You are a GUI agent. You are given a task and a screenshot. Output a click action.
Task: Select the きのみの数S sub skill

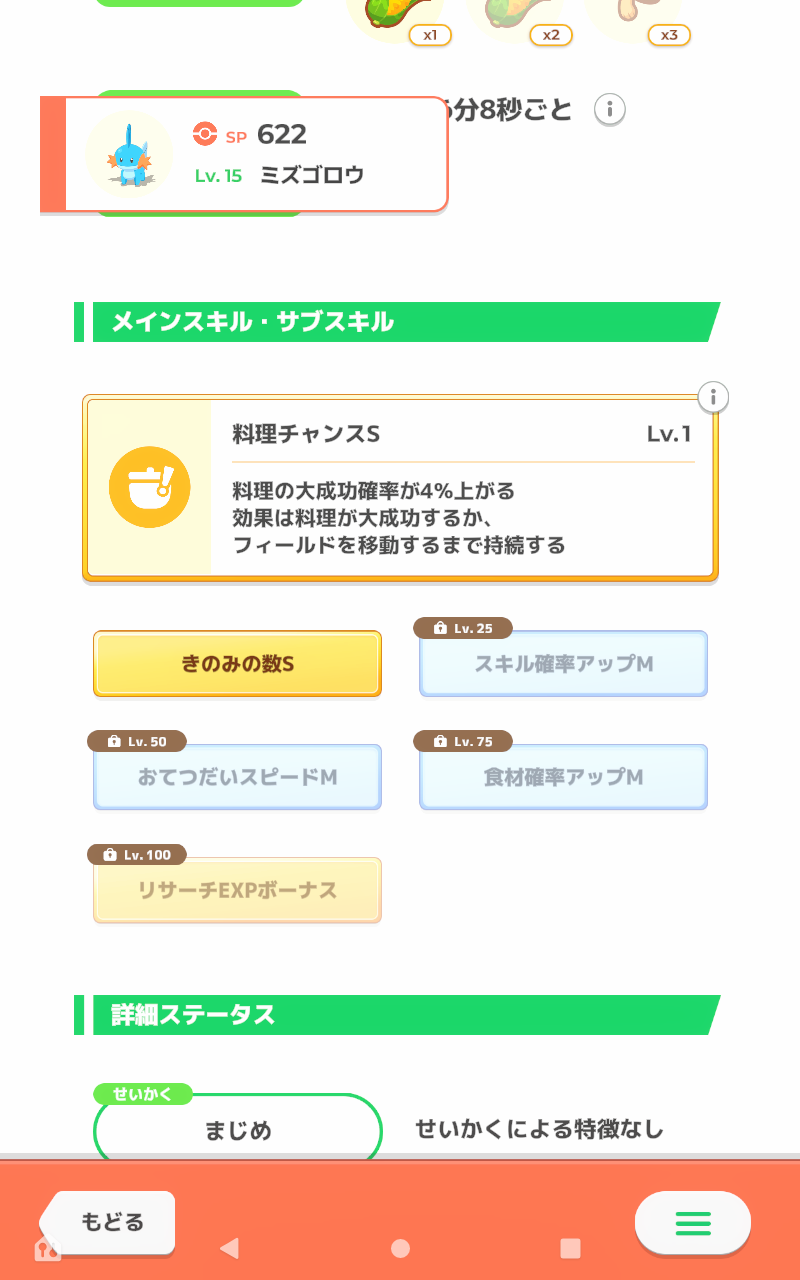pos(237,663)
